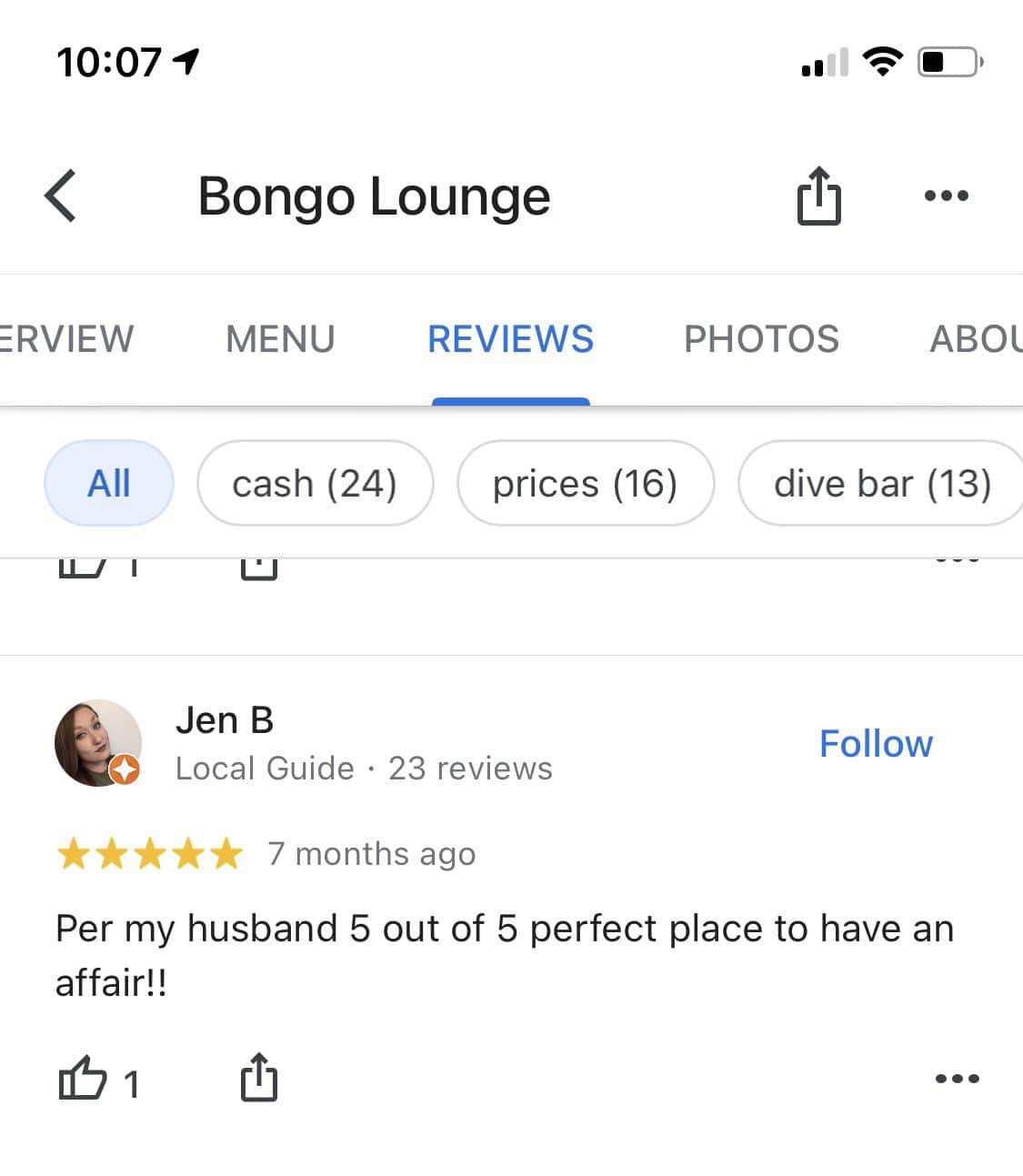Filter reviews by dive bar (13)
The width and height of the screenshot is (1023, 1176).
pyautogui.click(x=880, y=483)
